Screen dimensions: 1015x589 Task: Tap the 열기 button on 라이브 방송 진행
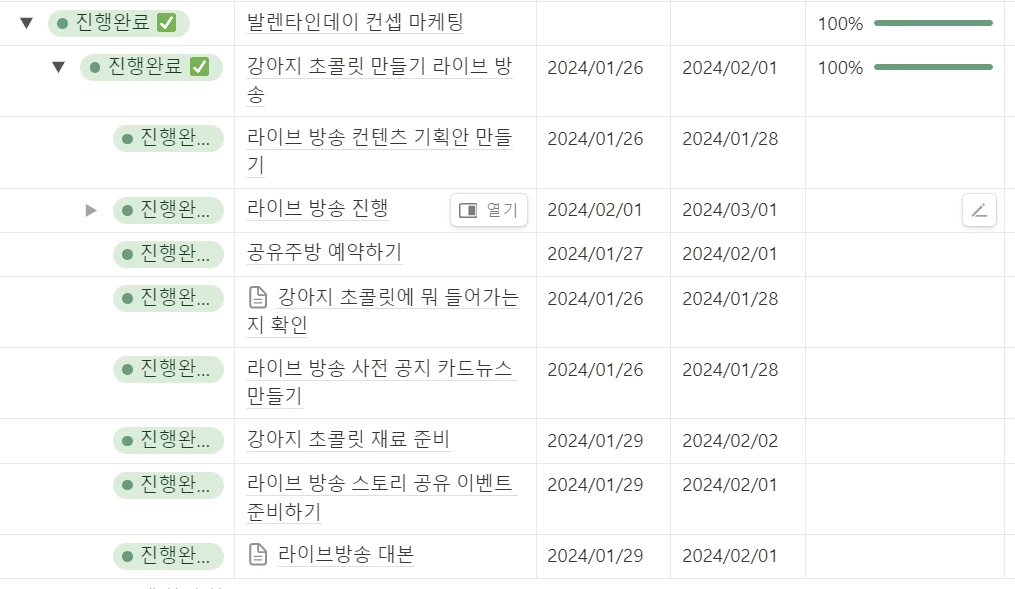tap(489, 210)
